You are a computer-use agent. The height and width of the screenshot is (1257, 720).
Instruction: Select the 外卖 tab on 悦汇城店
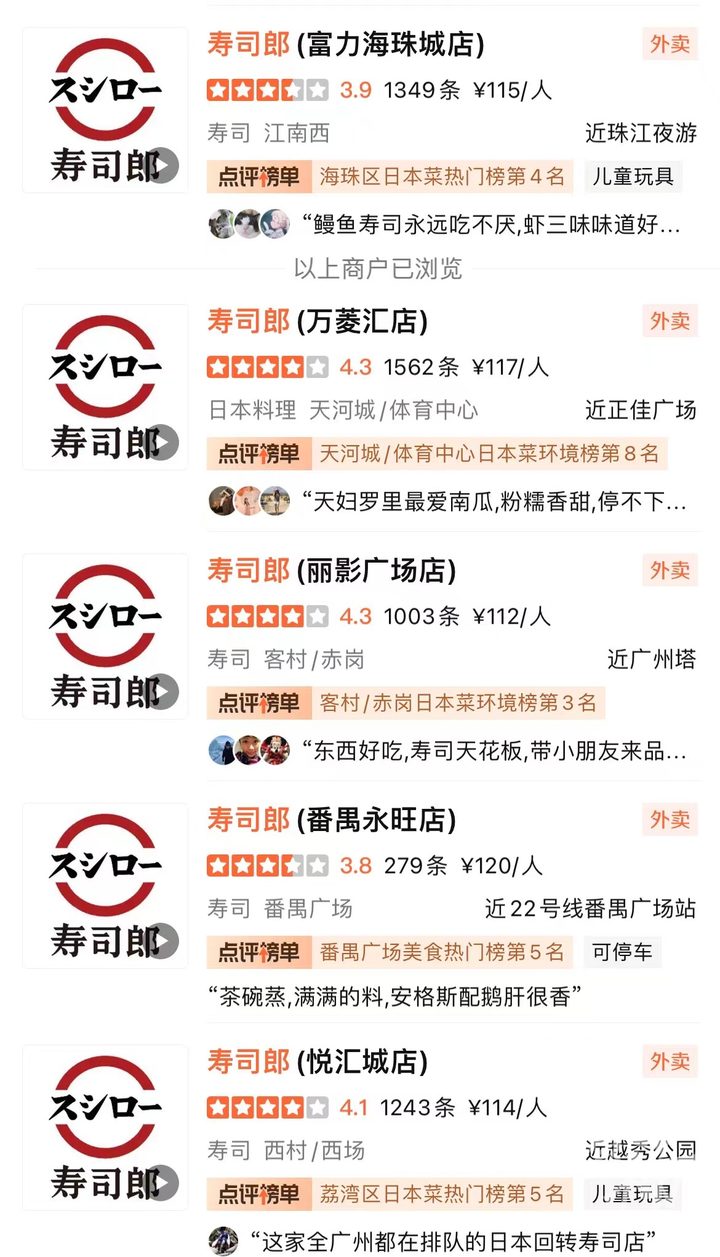(x=668, y=1063)
